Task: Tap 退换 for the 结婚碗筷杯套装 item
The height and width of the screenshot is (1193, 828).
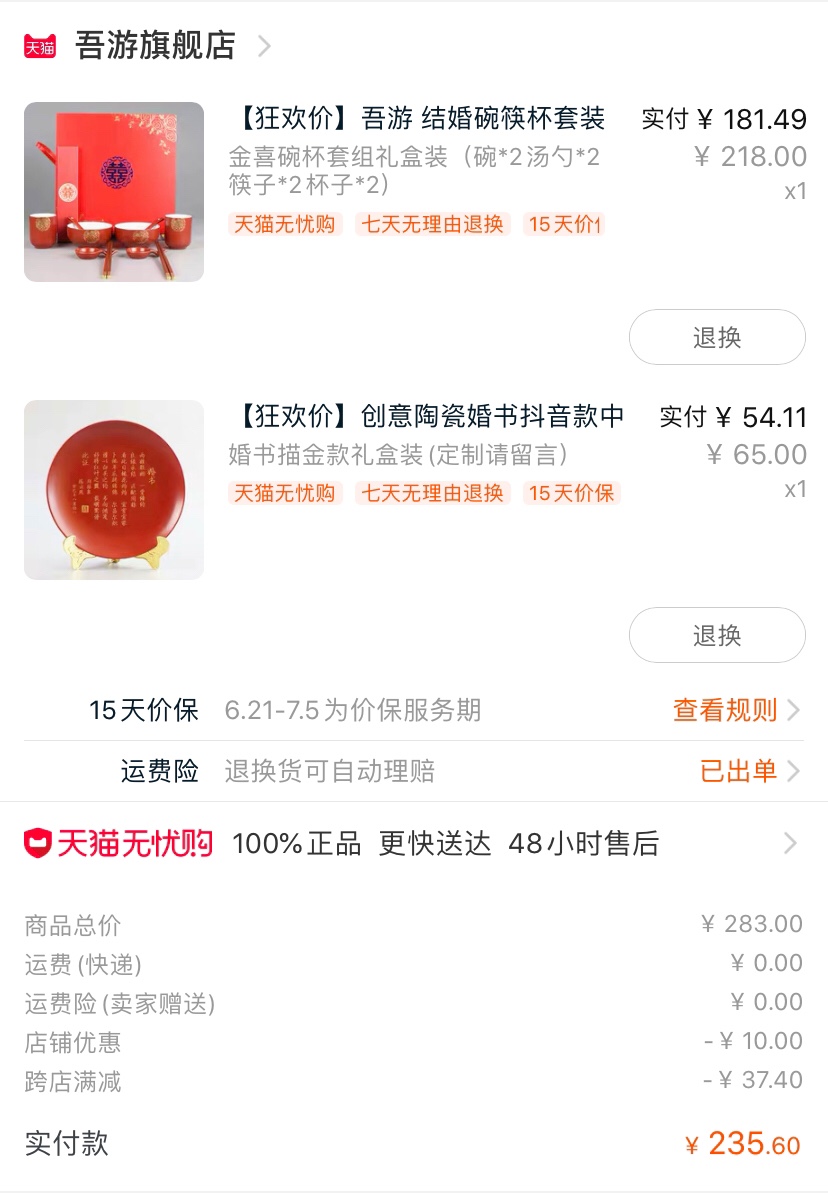Action: click(x=717, y=338)
